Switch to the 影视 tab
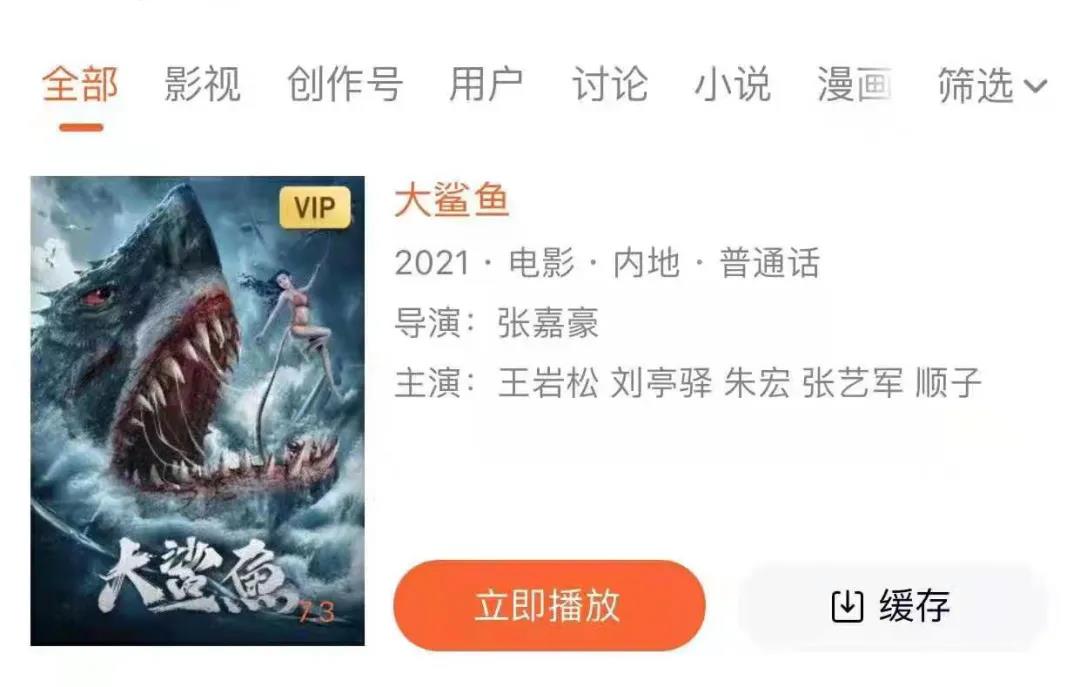Viewport: 1080px width, 687px height. pos(202,85)
